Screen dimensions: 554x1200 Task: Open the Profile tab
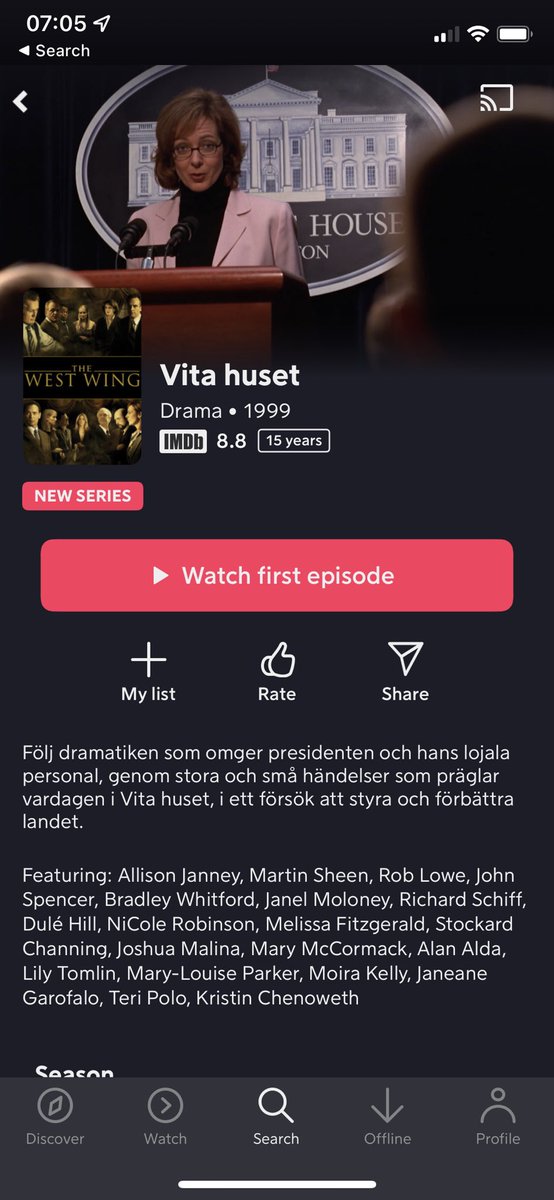coord(498,1117)
